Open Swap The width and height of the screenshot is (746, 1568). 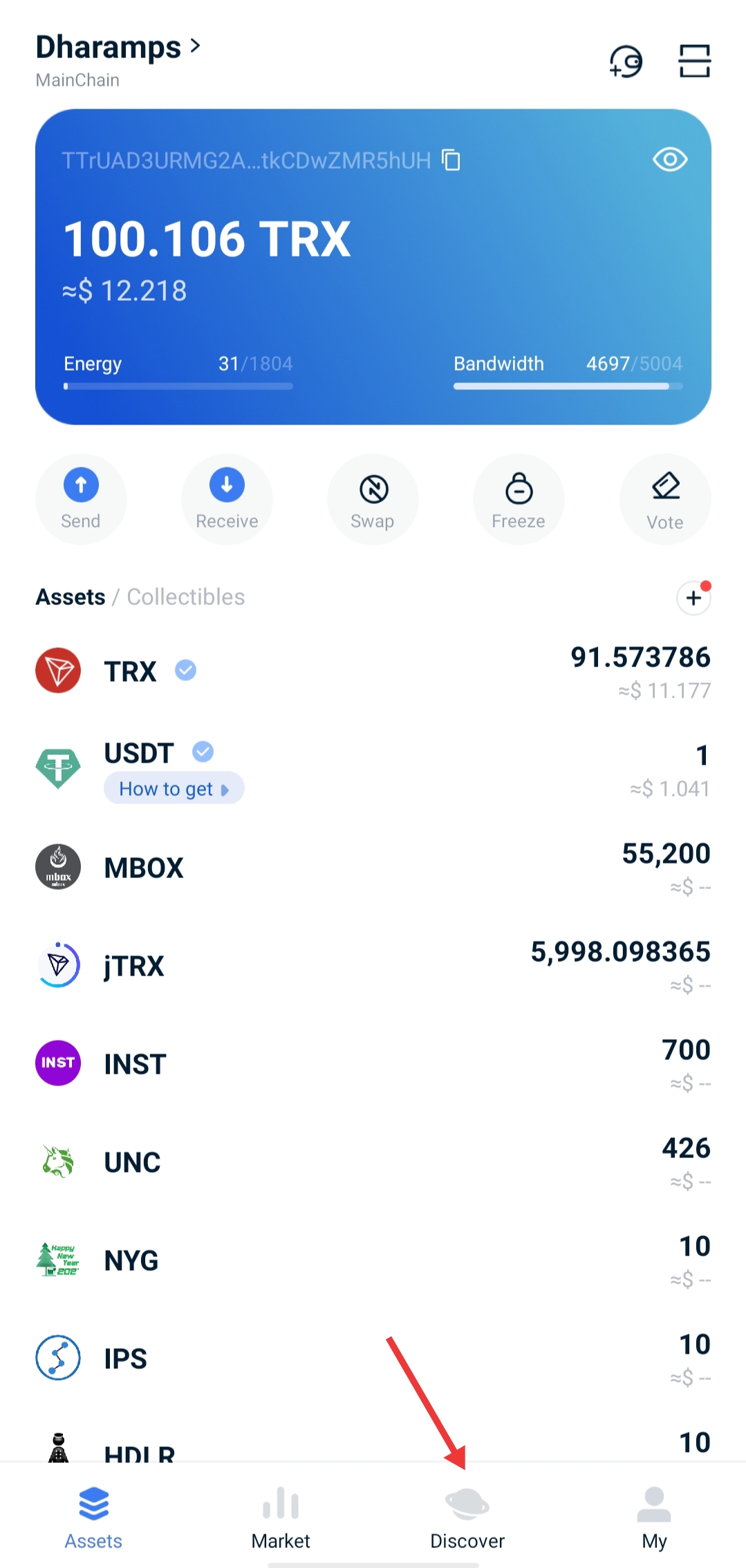click(x=373, y=499)
